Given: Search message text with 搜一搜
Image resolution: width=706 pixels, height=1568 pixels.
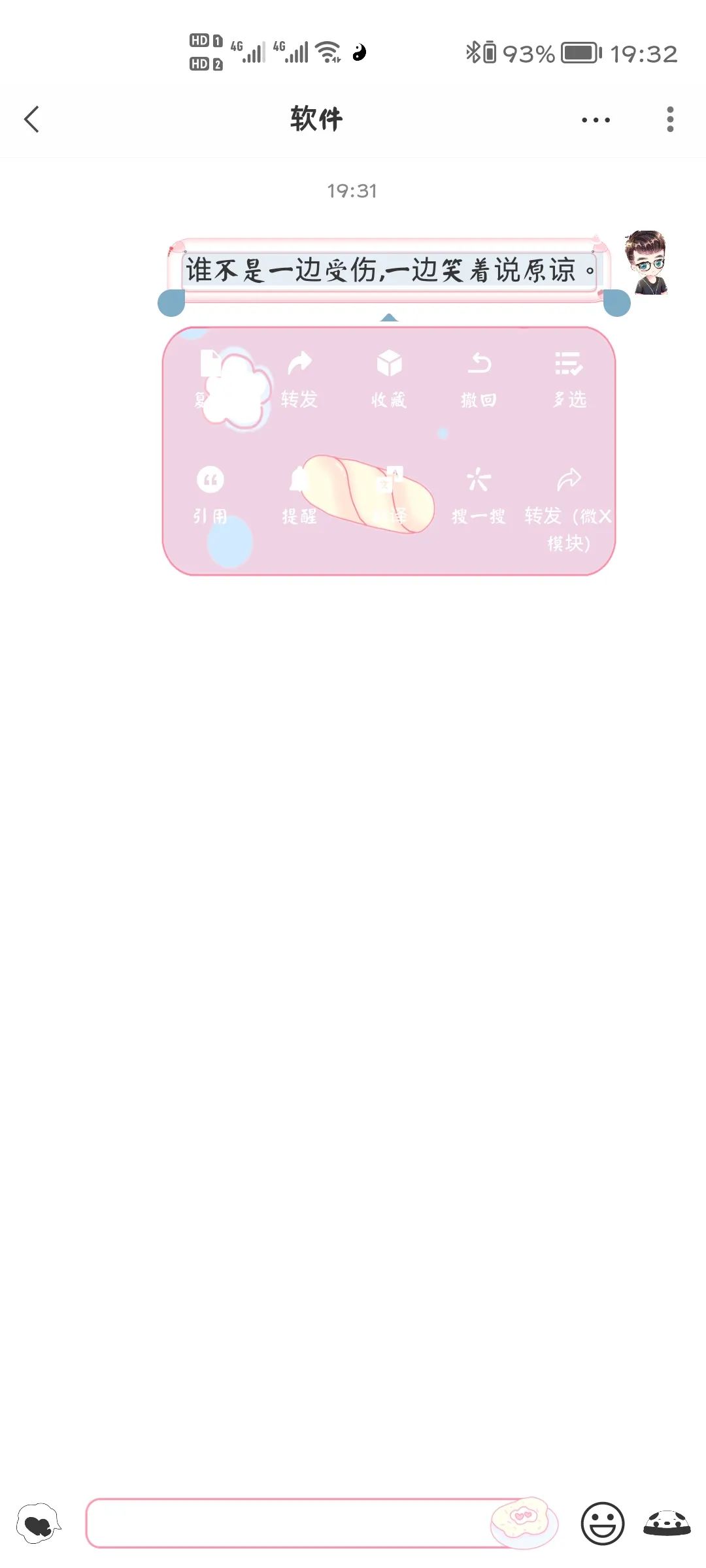Looking at the screenshot, I should pos(479,495).
